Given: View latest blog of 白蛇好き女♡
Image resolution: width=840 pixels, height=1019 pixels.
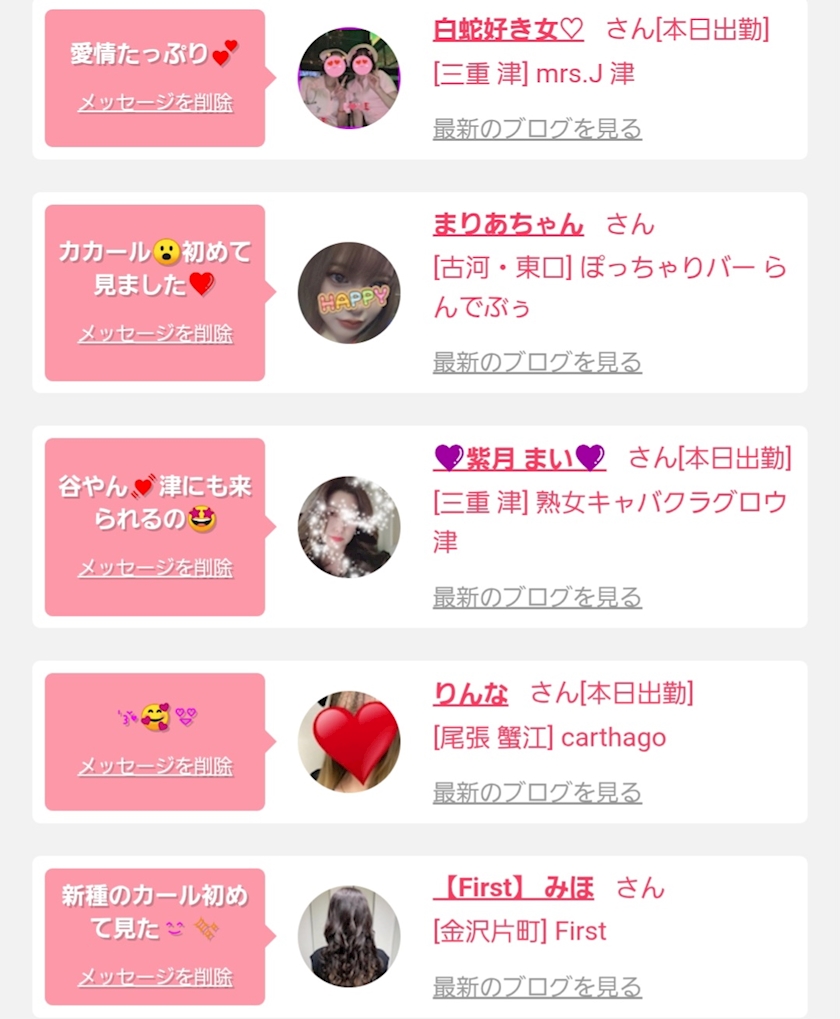Looking at the screenshot, I should (537, 129).
